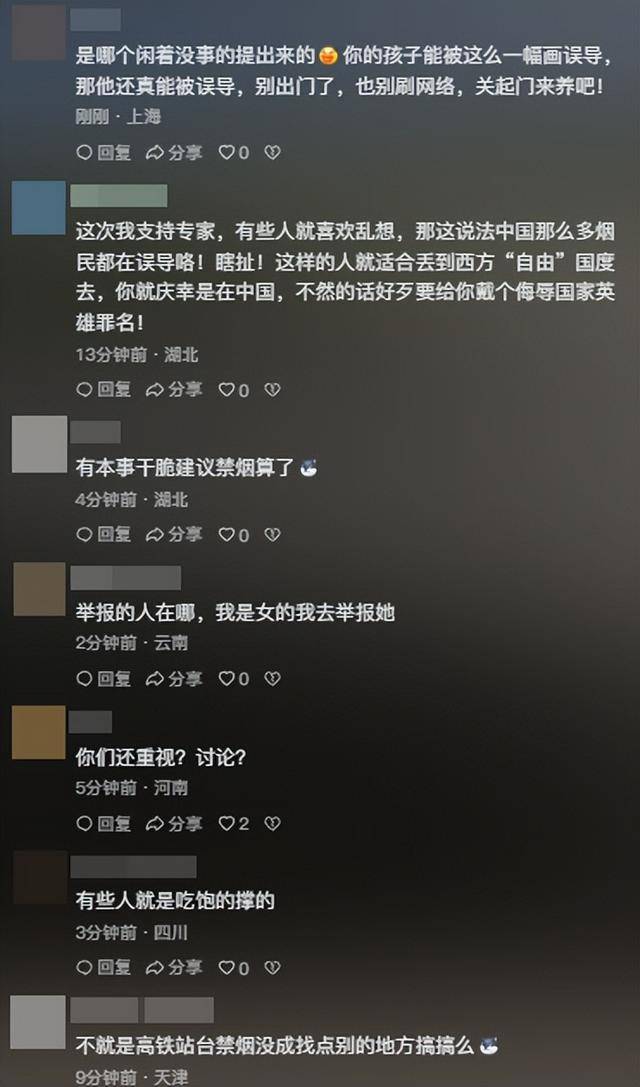
Task: Like the 四川 user's comment
Action: pyautogui.click(x=234, y=968)
